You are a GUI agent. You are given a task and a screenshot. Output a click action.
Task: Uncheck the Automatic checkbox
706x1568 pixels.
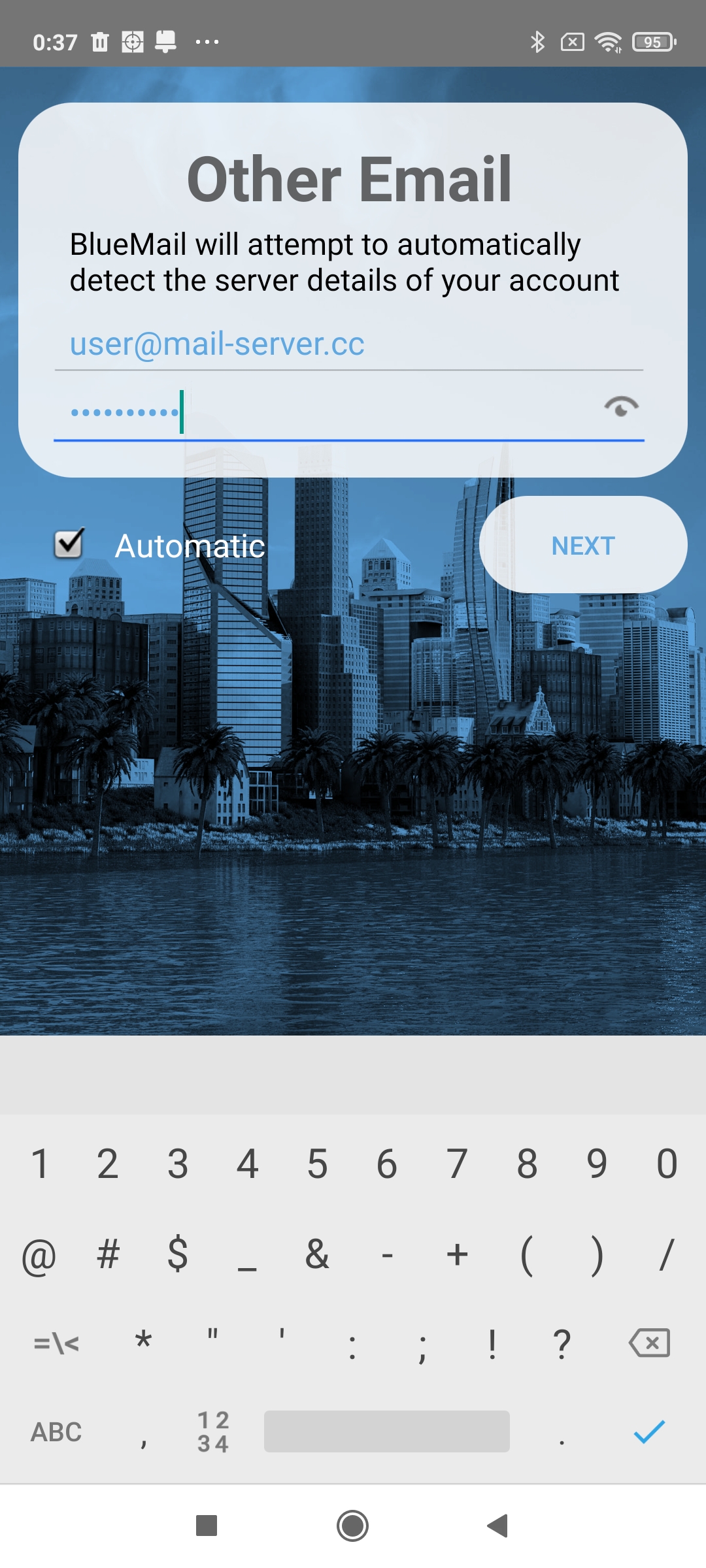point(69,544)
